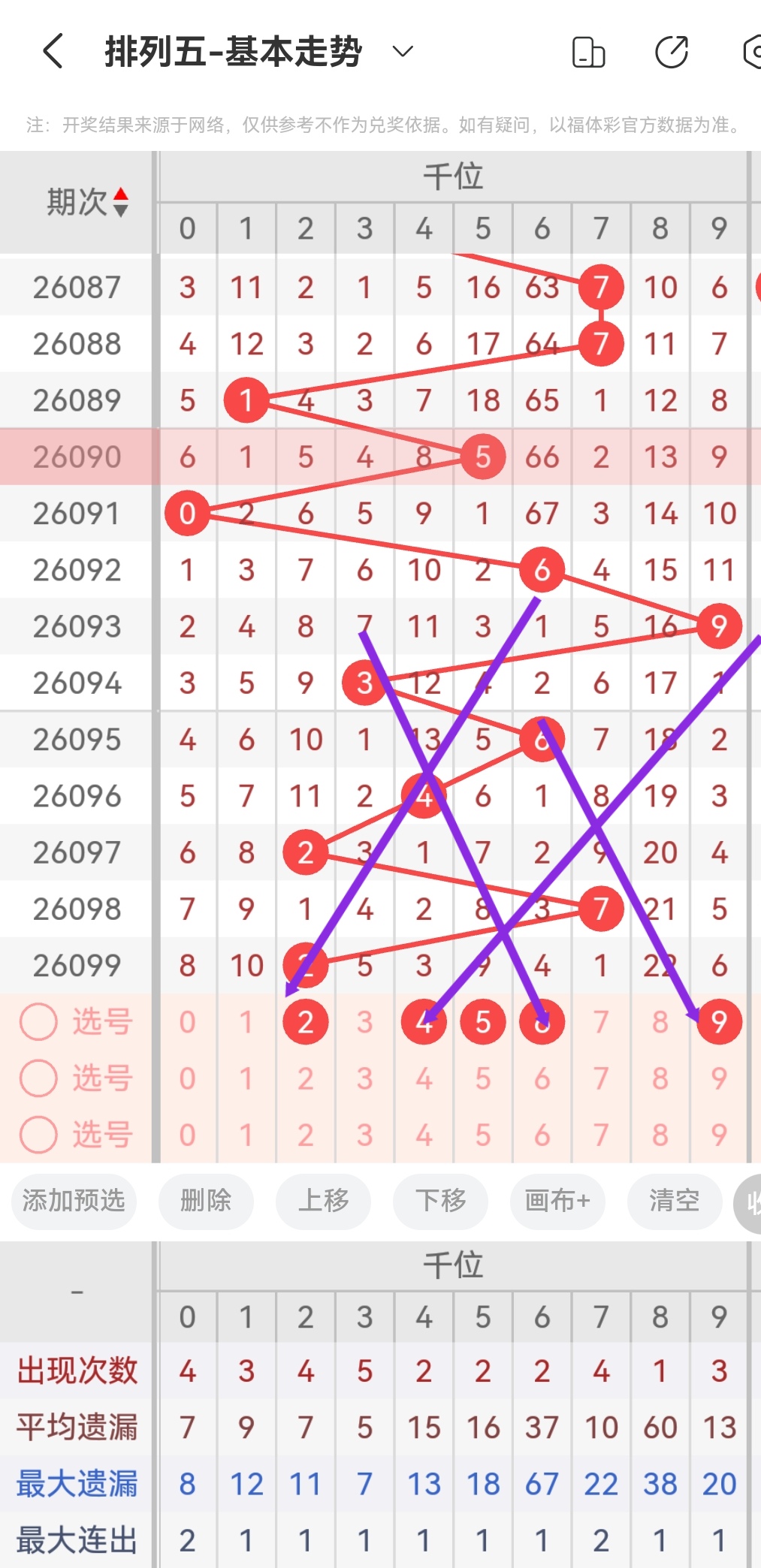The height and width of the screenshot is (1568, 761).
Task: Tap the 删除 button
Action: (205, 1201)
